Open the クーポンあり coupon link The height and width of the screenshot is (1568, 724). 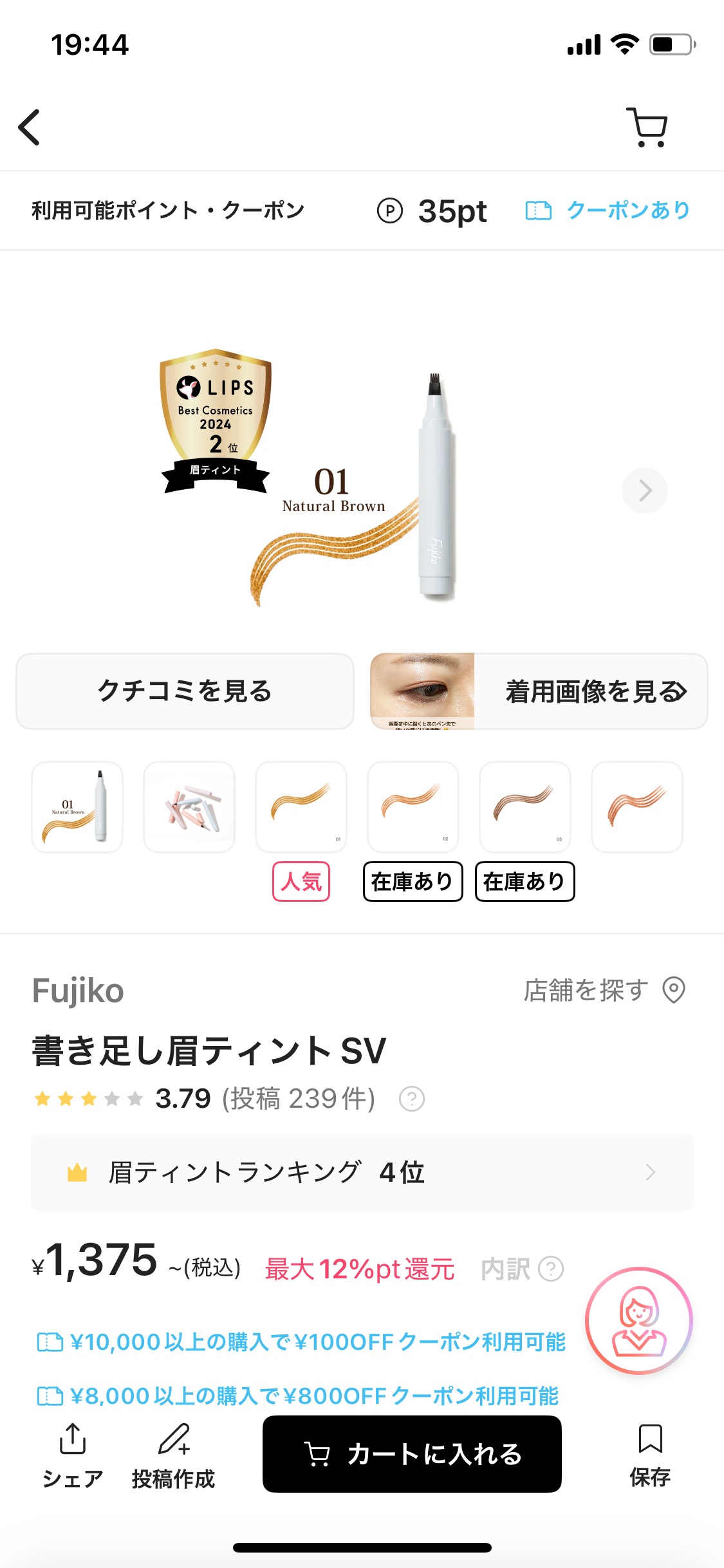click(x=608, y=210)
